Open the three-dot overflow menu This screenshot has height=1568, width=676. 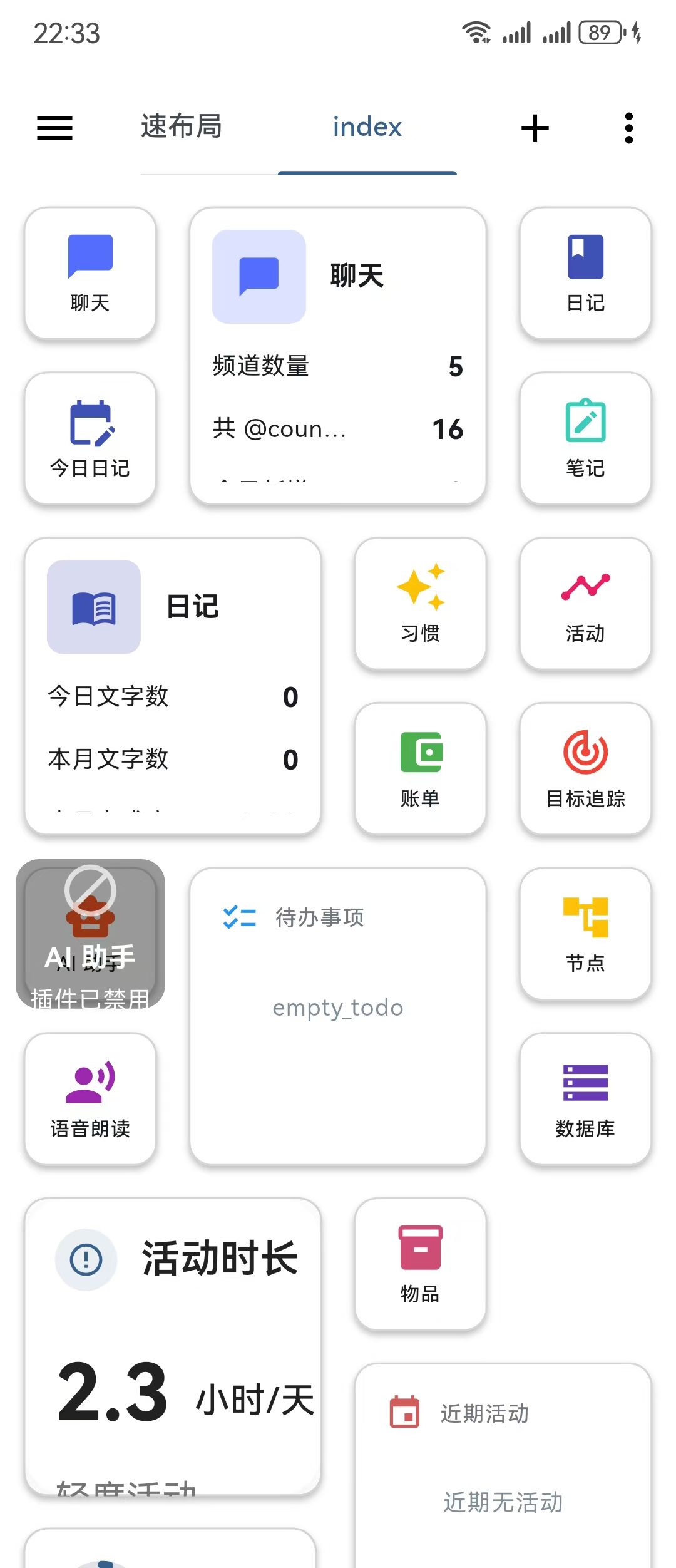[629, 128]
